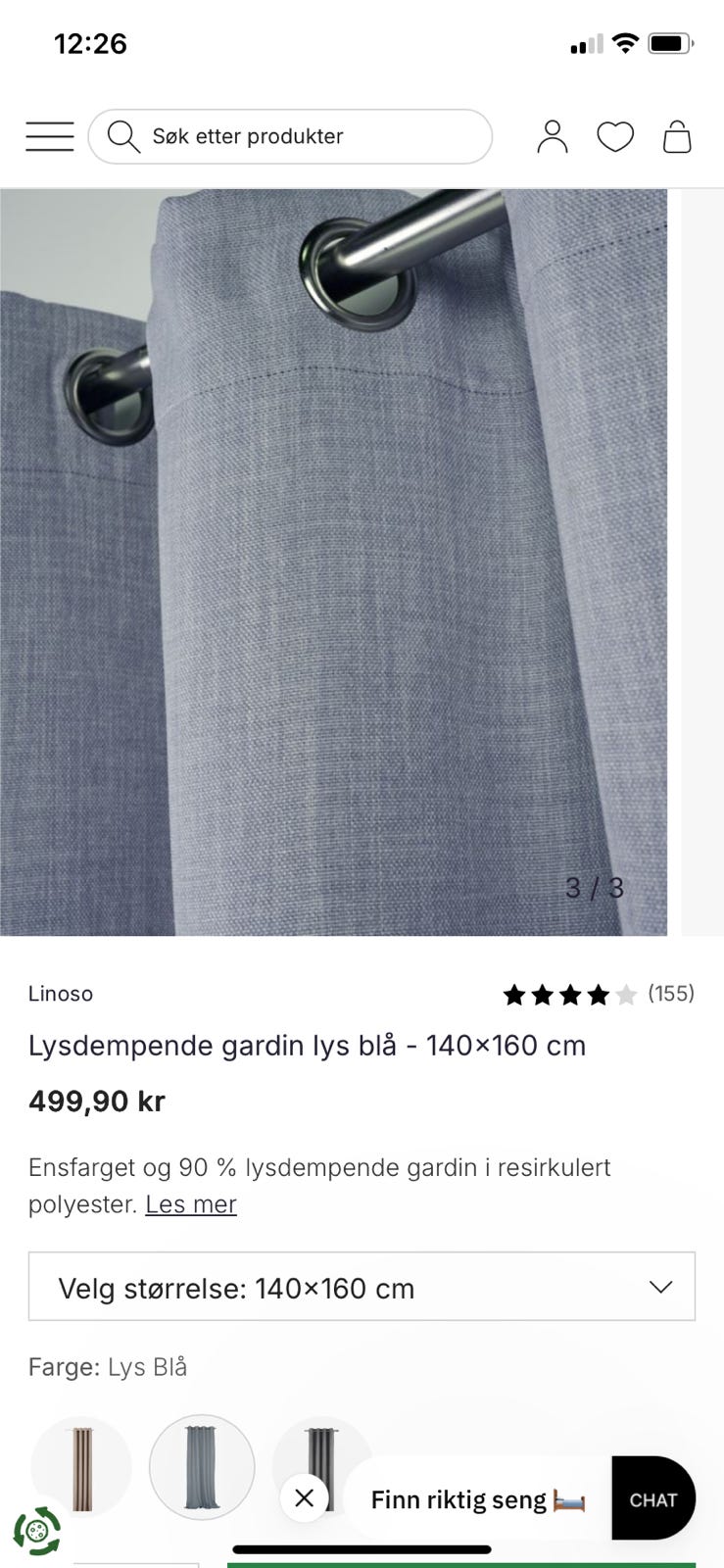Click the 'Finn riktig seng' chat banner

(x=459, y=1499)
